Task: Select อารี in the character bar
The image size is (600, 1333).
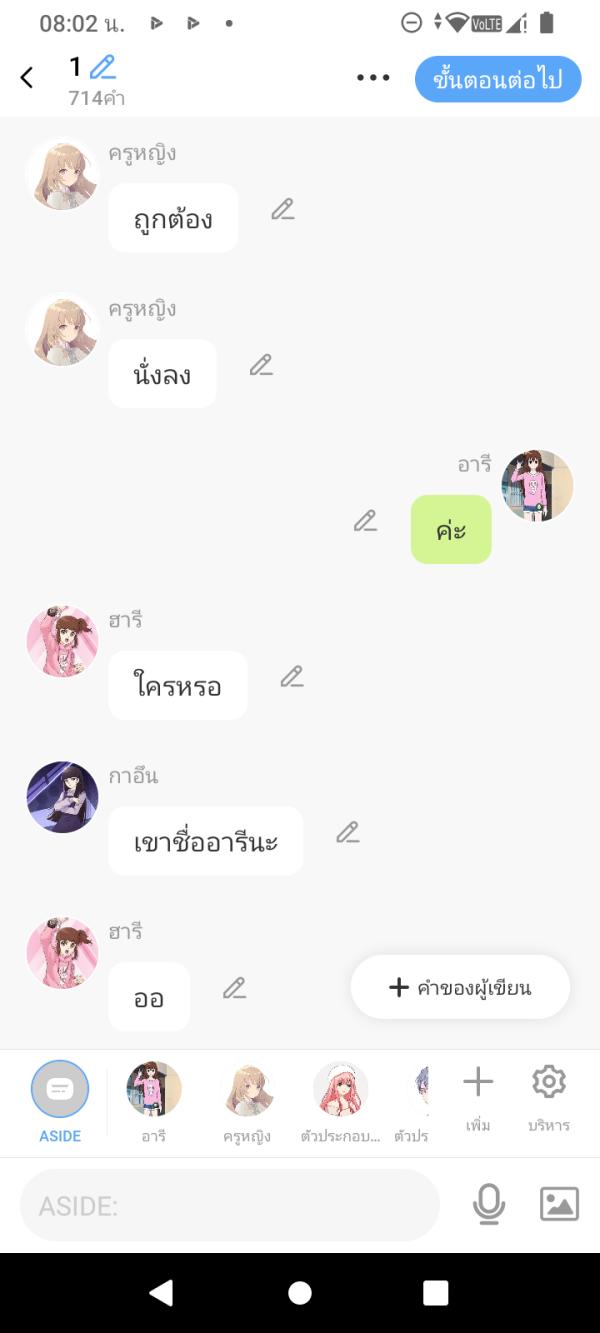Action: (x=154, y=1090)
